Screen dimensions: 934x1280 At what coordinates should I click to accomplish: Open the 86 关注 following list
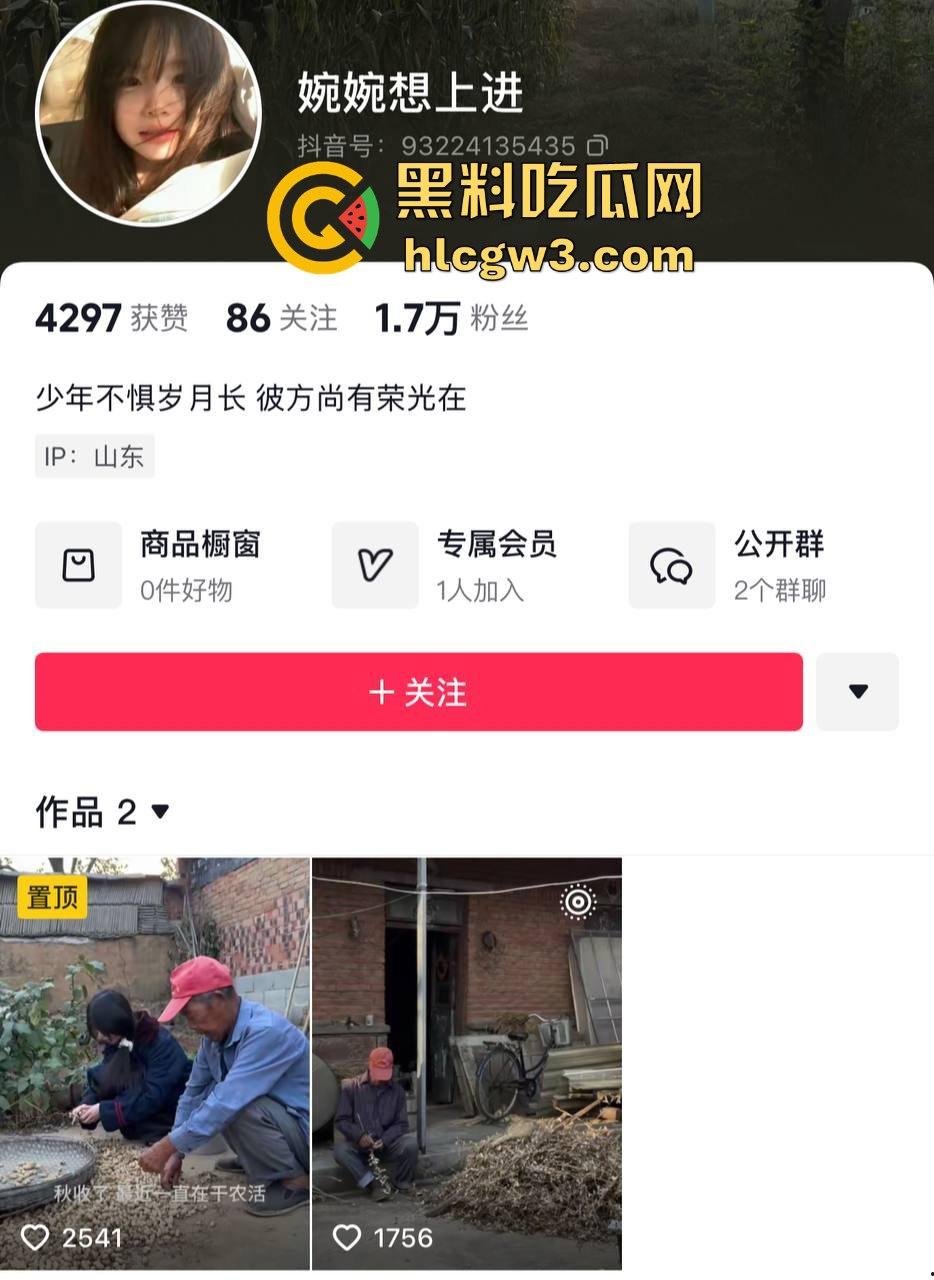(x=281, y=318)
